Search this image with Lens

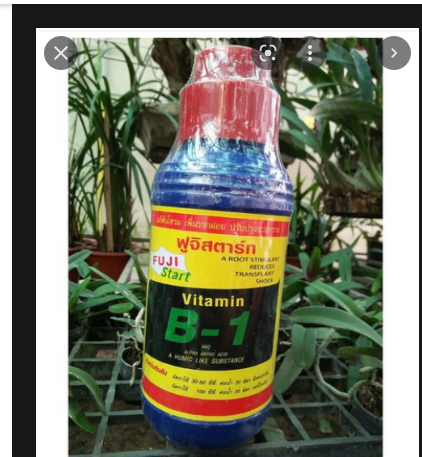pos(268,53)
